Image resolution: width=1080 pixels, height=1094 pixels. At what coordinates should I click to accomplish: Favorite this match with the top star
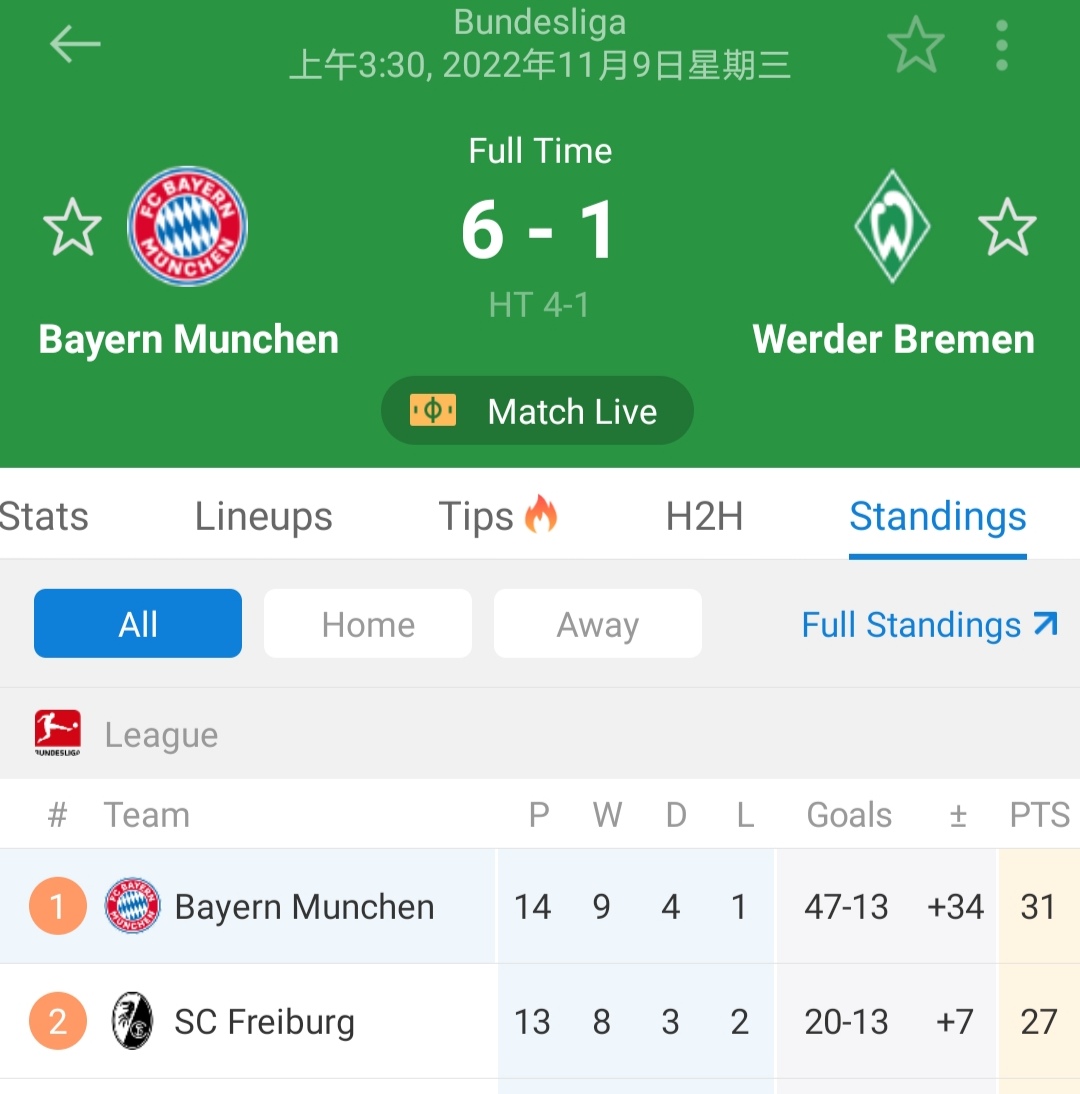(915, 44)
